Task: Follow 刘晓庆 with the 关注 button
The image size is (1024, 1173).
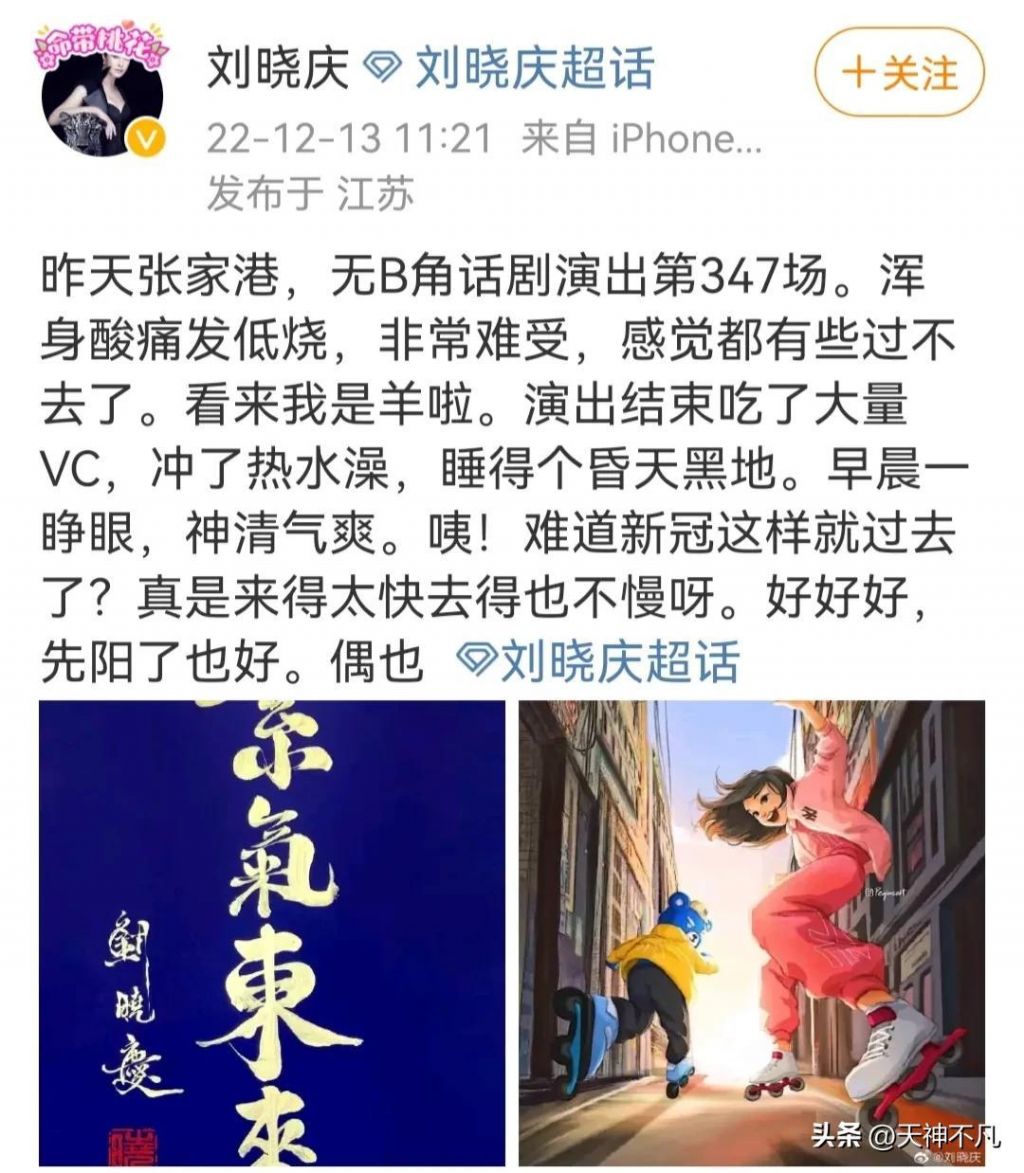Action: [899, 73]
